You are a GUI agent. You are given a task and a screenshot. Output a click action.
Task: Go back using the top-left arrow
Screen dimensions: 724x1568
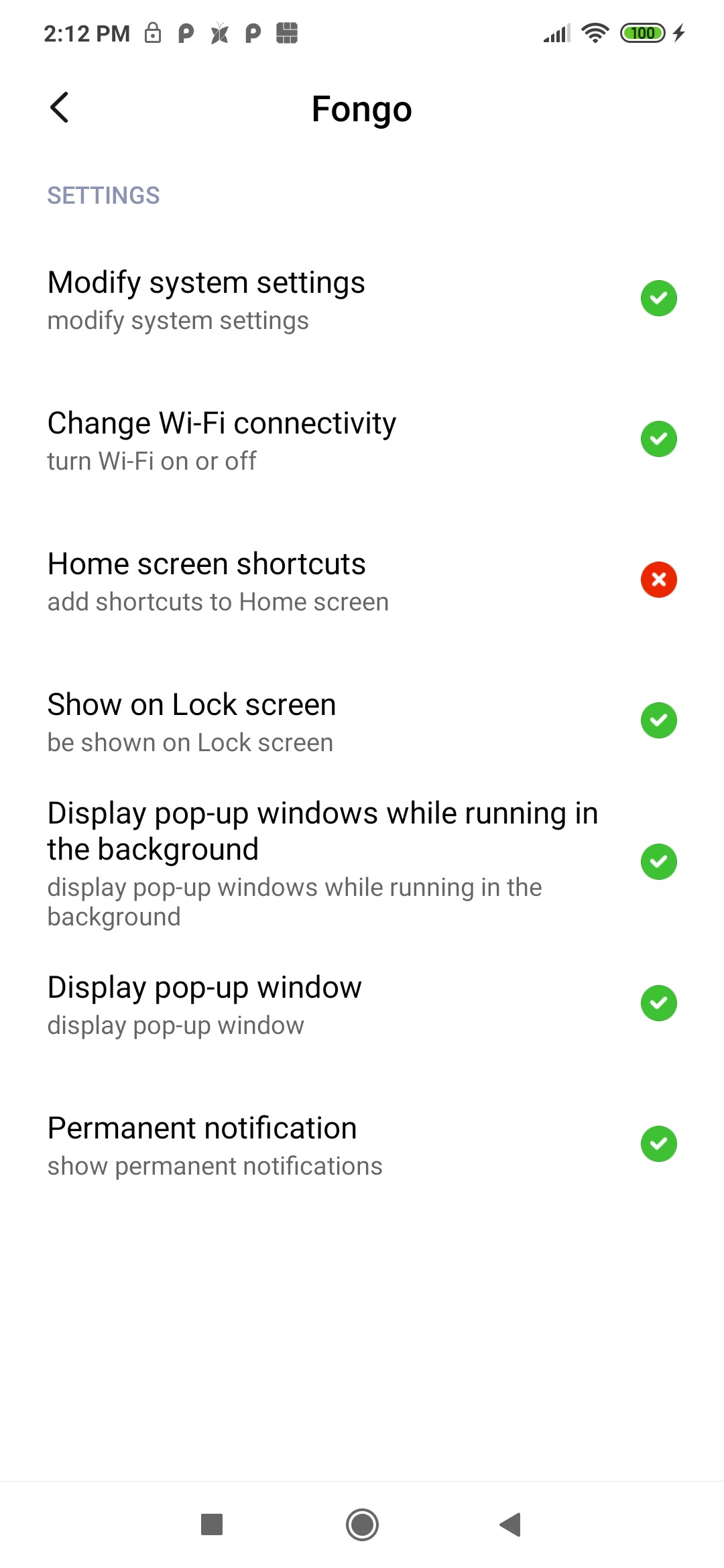pos(60,108)
